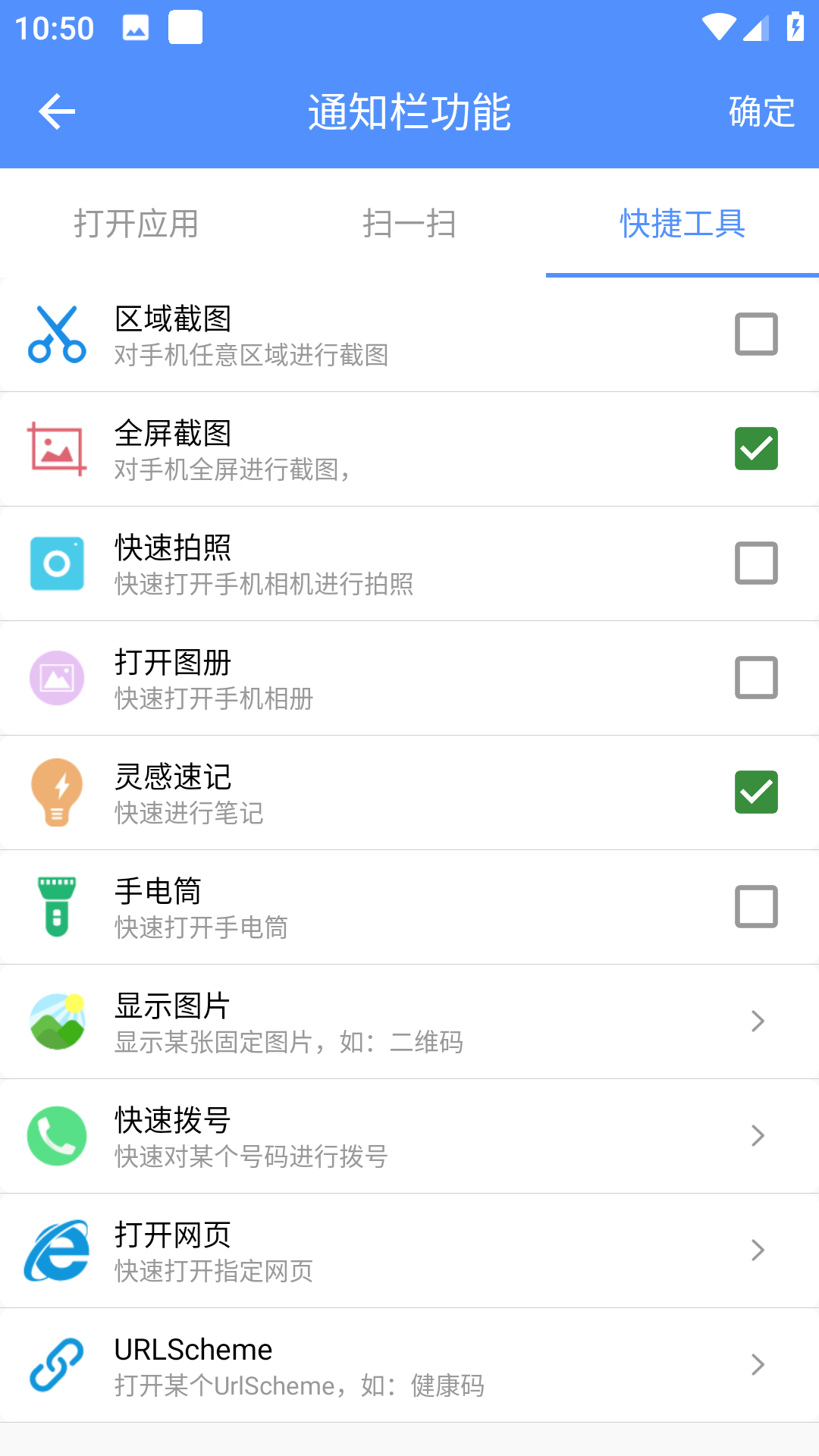Image resolution: width=819 pixels, height=1456 pixels.
Task: Uncheck the 全屏截图 checkbox
Action: [x=756, y=449]
